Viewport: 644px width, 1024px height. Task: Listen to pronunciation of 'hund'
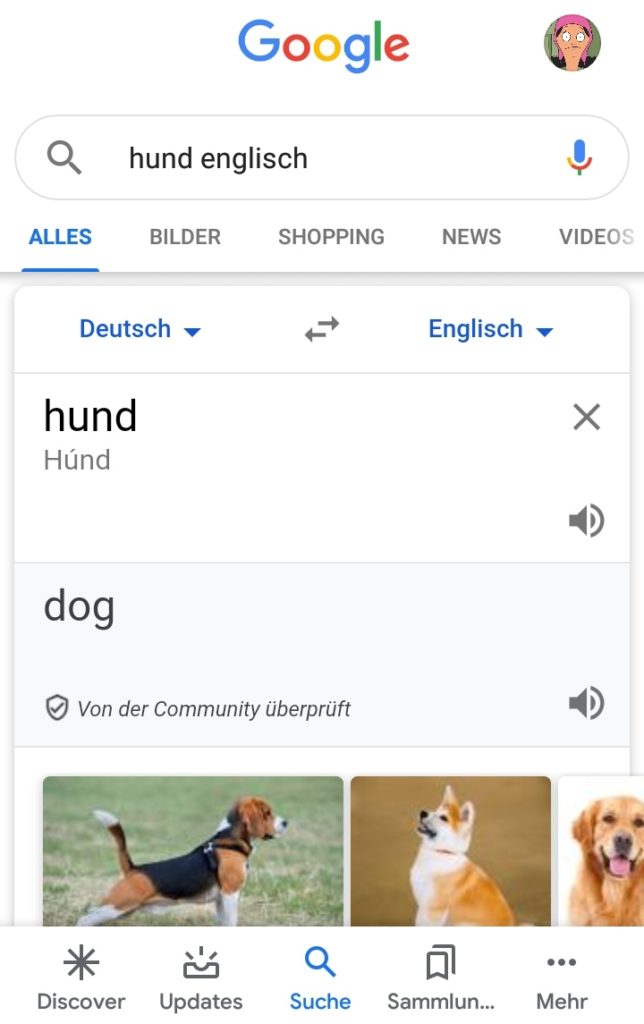587,521
